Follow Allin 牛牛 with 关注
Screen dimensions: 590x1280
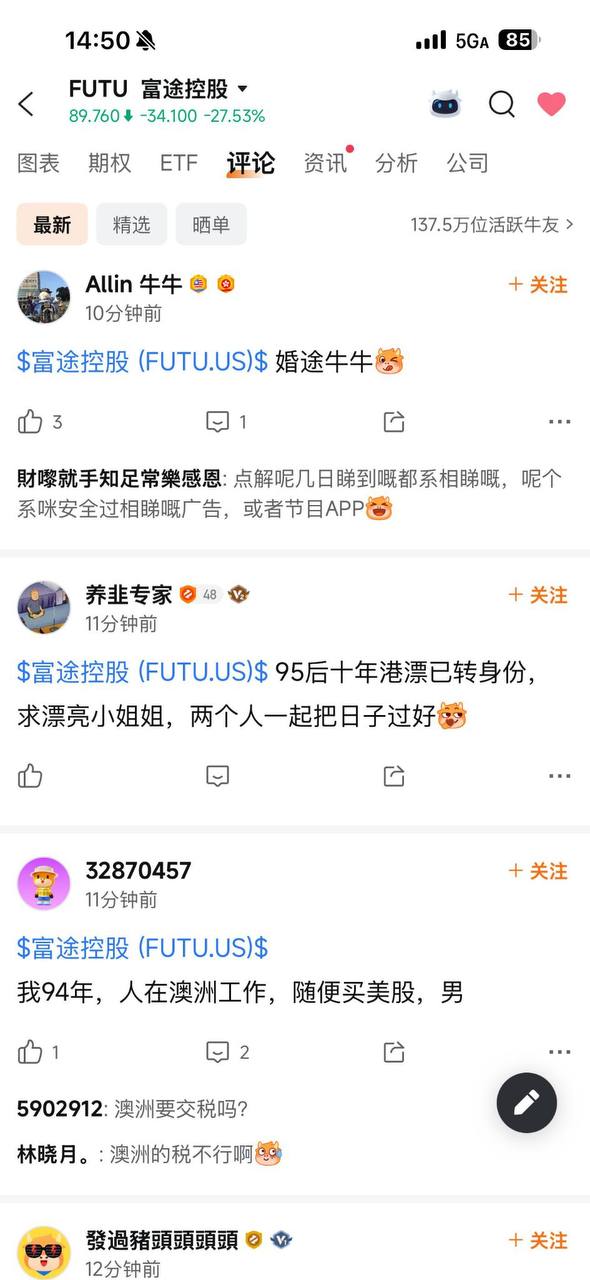(x=538, y=285)
